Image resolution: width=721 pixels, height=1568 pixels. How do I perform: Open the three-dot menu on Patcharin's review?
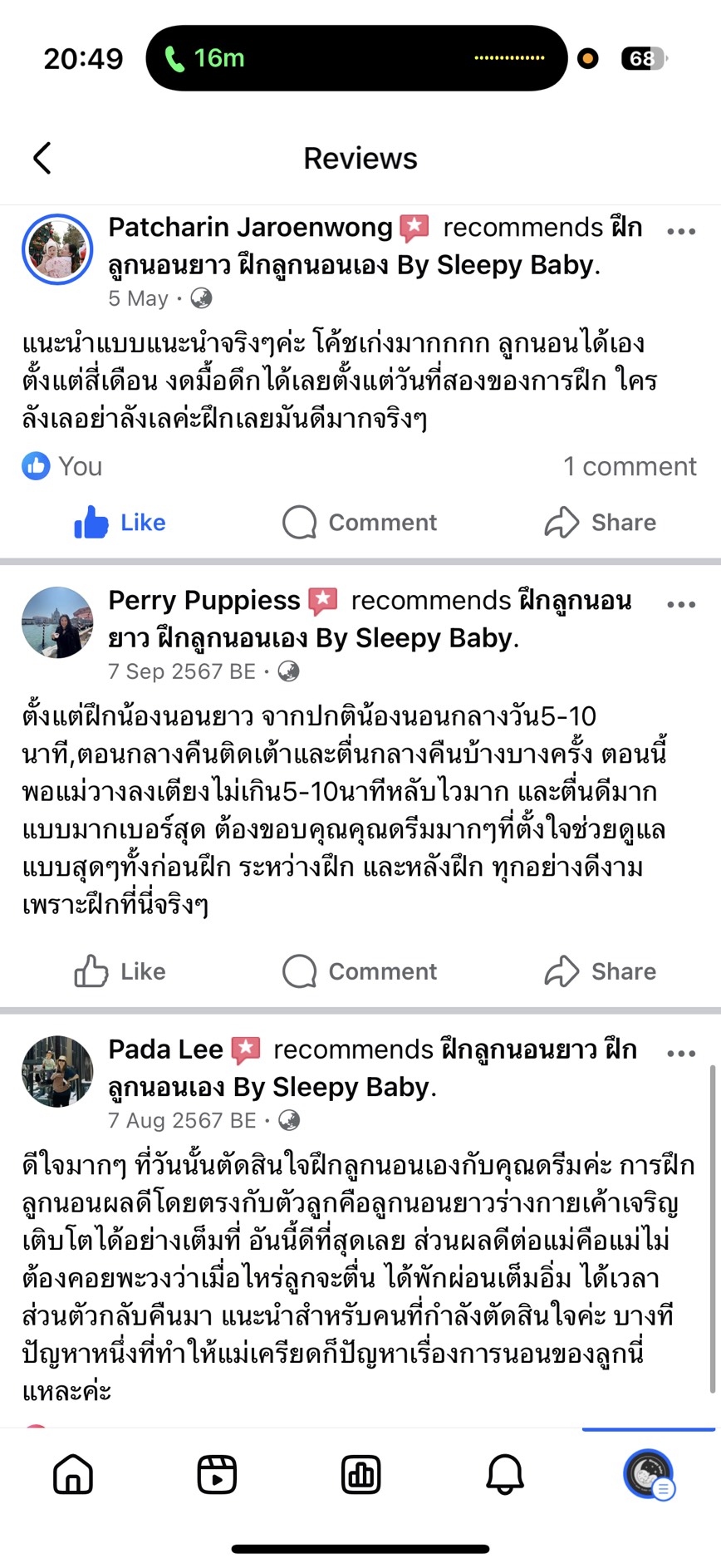(x=682, y=231)
